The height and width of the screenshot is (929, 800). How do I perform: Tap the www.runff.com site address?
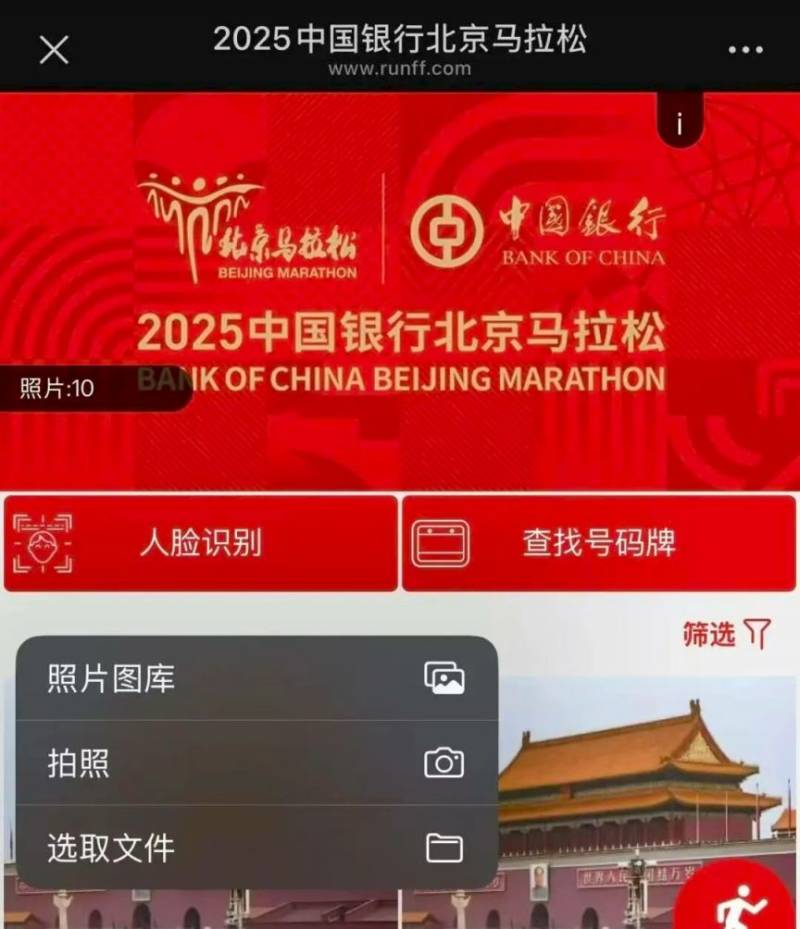point(400,70)
